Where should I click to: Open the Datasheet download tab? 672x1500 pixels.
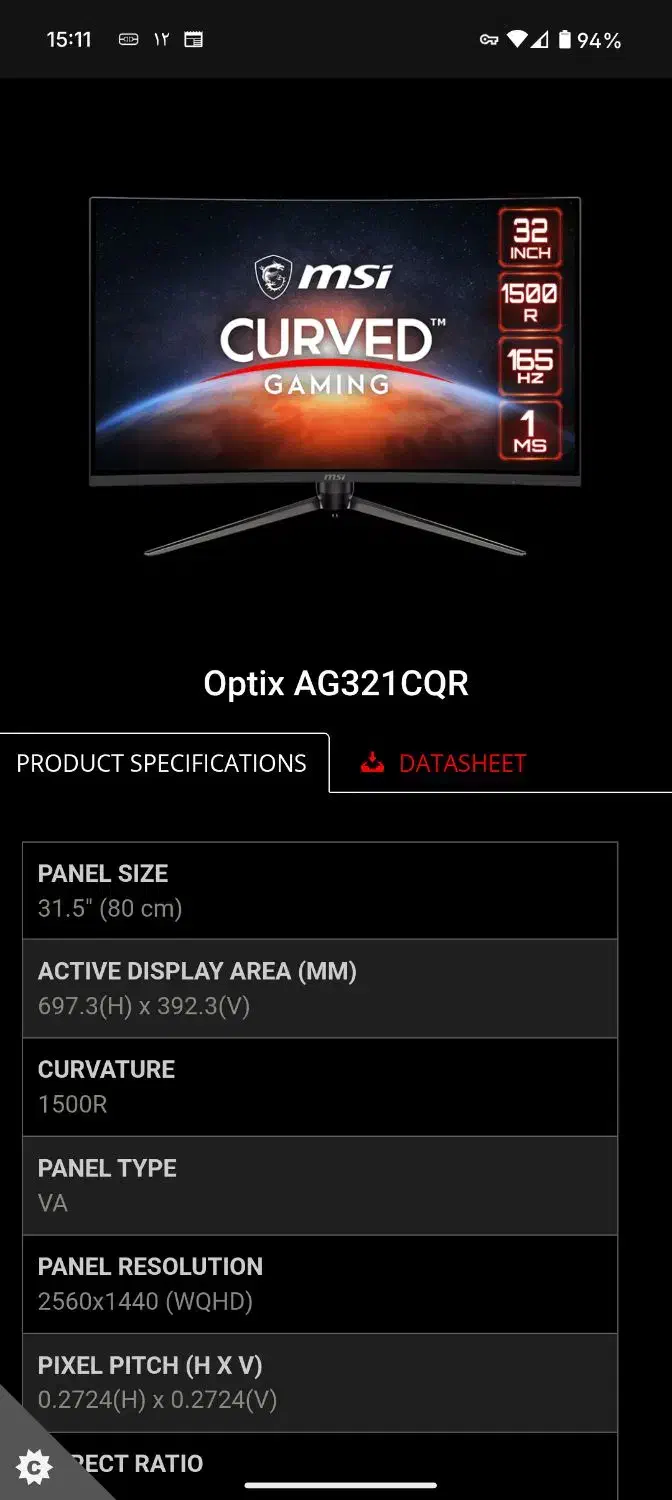443,763
